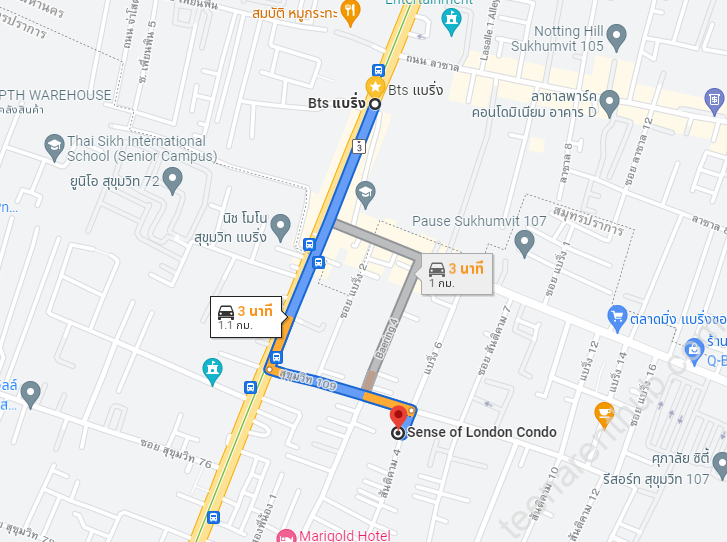
Task: Open the ยูนิโอ สุขุมวิท 72 place pin
Action: [173, 181]
